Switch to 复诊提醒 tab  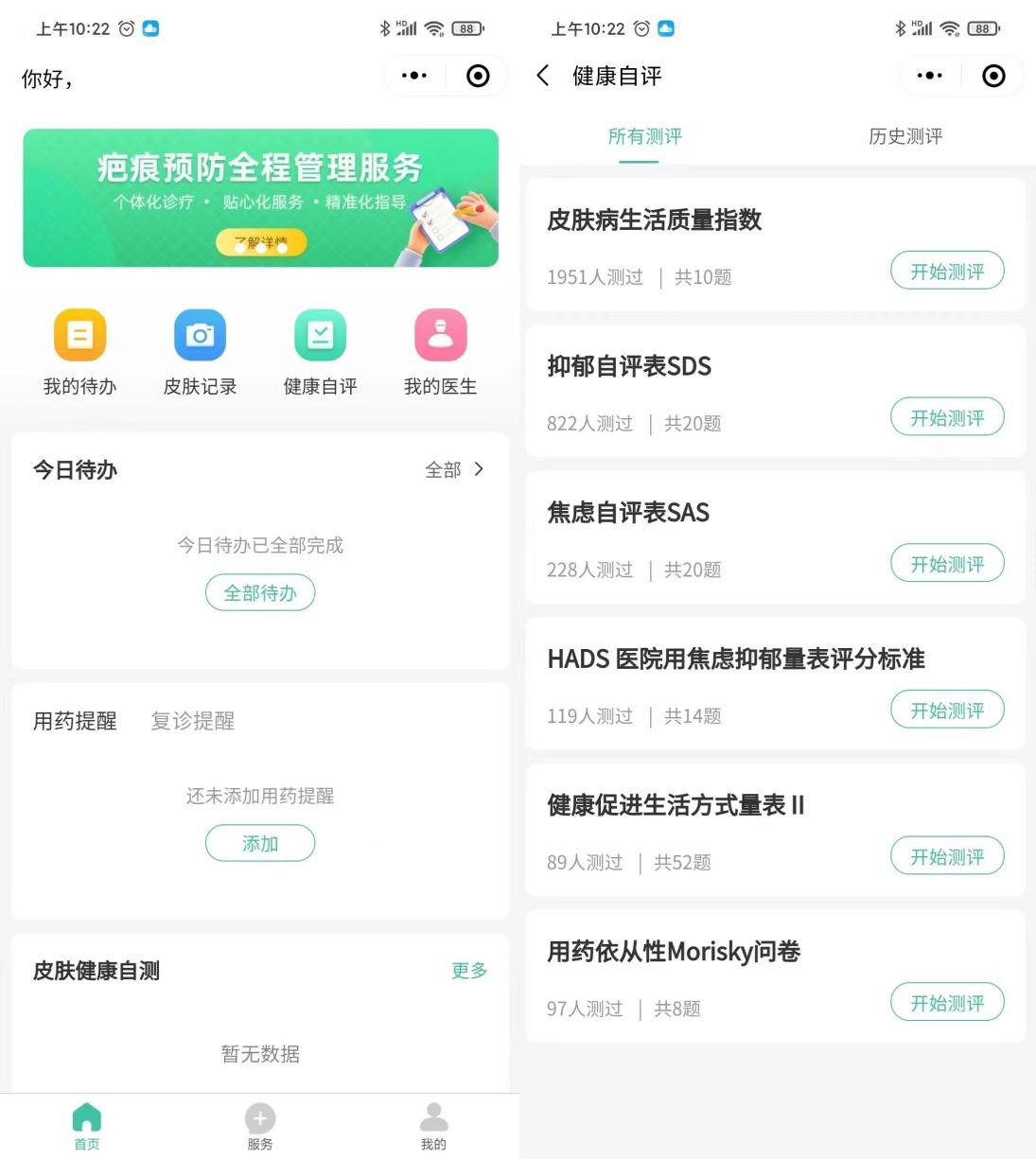pyautogui.click(x=193, y=721)
